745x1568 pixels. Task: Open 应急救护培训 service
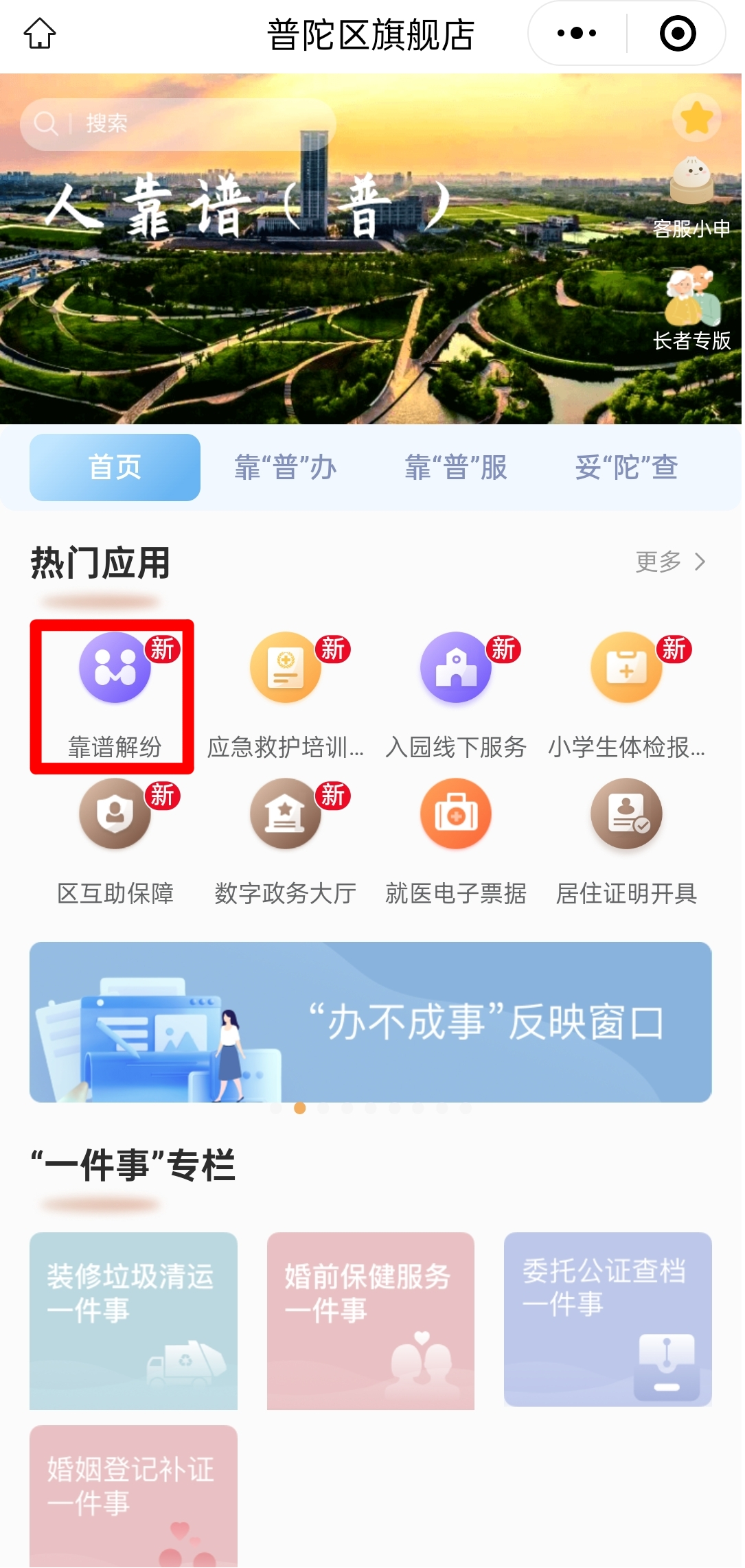(x=286, y=695)
